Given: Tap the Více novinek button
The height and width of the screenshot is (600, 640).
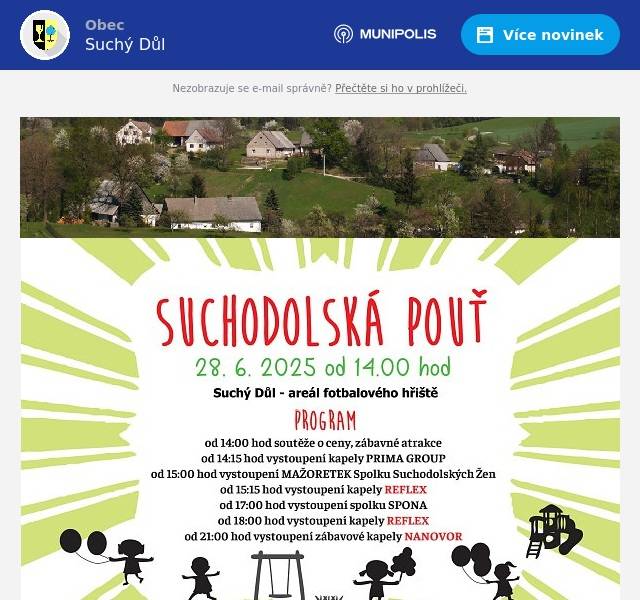Looking at the screenshot, I should [540, 35].
